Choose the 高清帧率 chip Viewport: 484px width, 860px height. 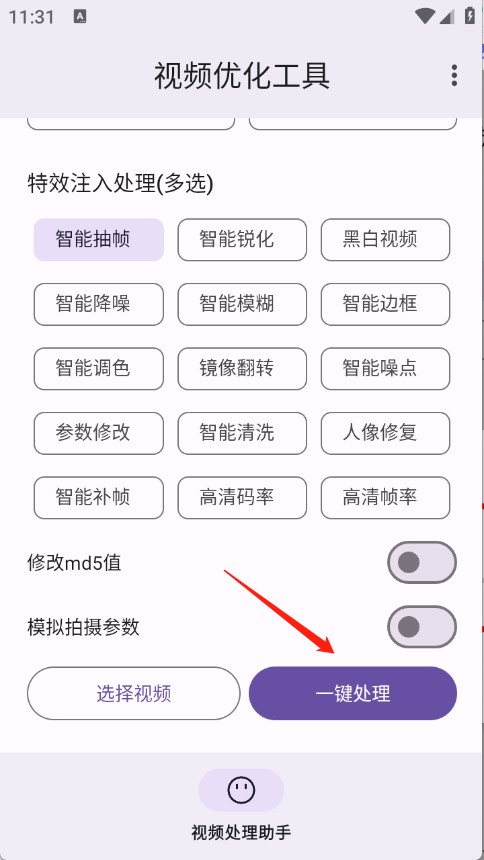(x=385, y=497)
